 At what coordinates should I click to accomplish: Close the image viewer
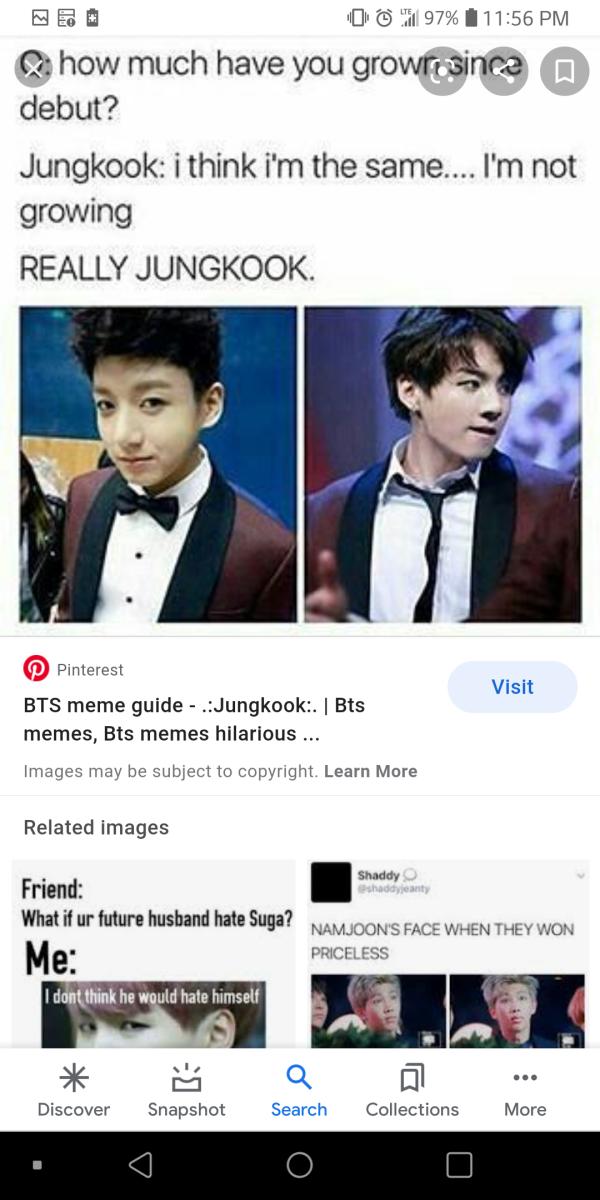tap(33, 70)
